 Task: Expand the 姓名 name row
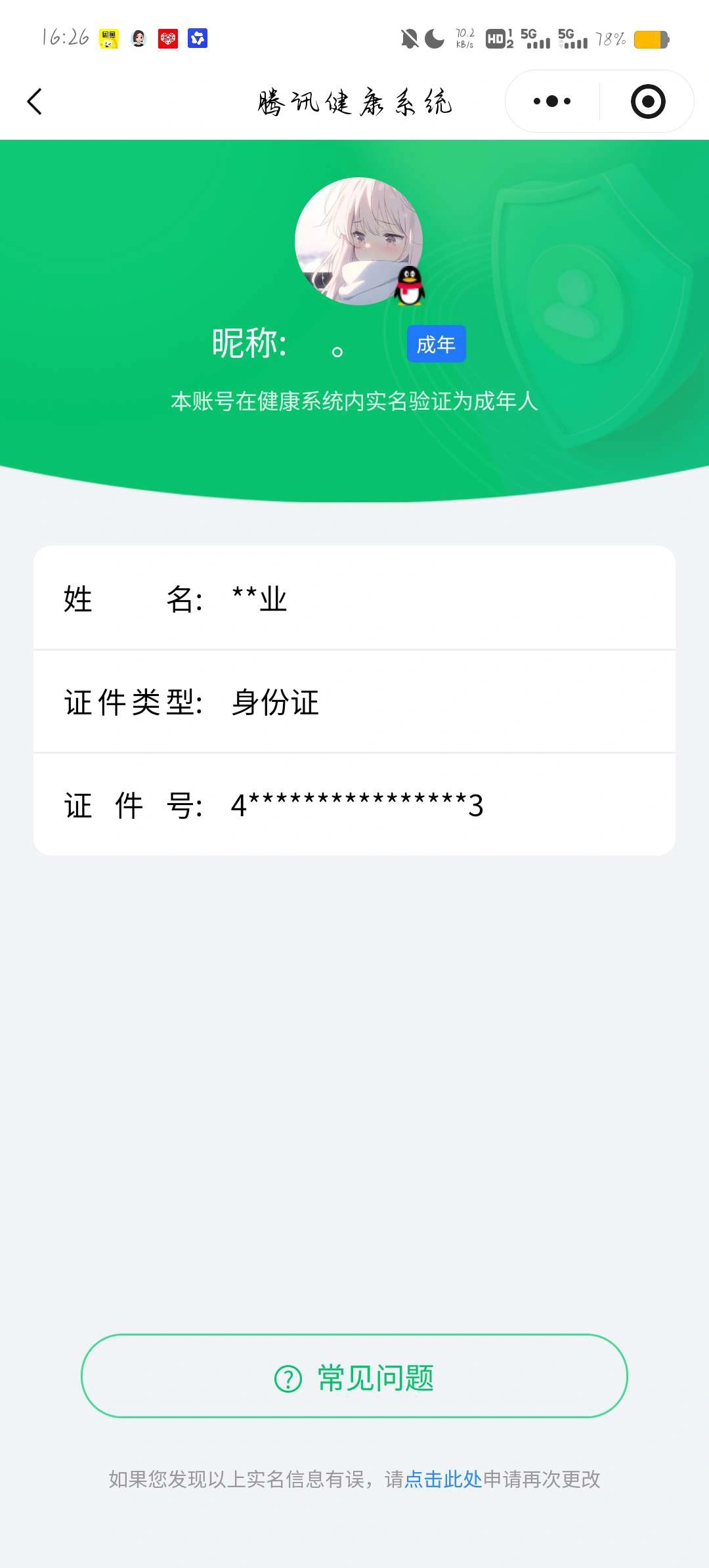354,599
